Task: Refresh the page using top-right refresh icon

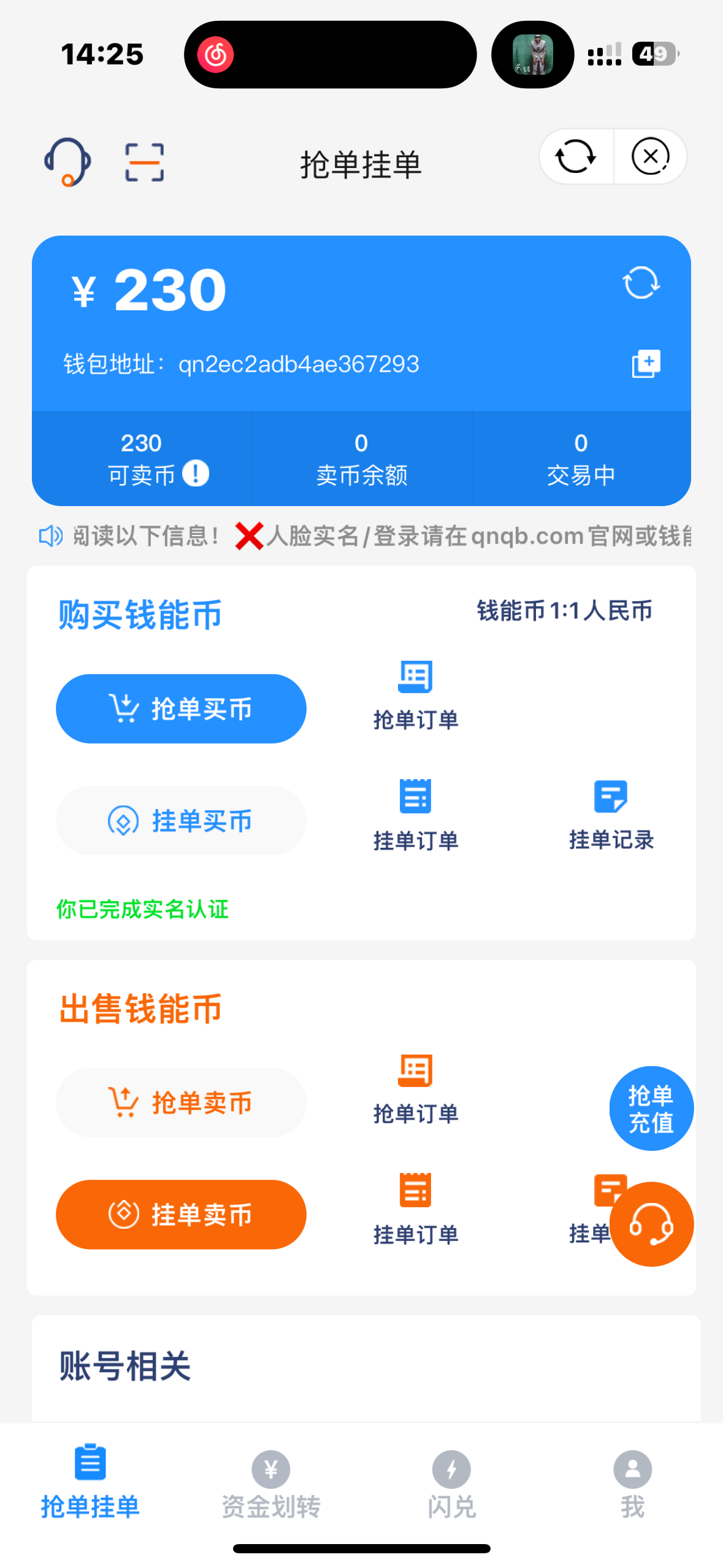Action: coord(575,156)
